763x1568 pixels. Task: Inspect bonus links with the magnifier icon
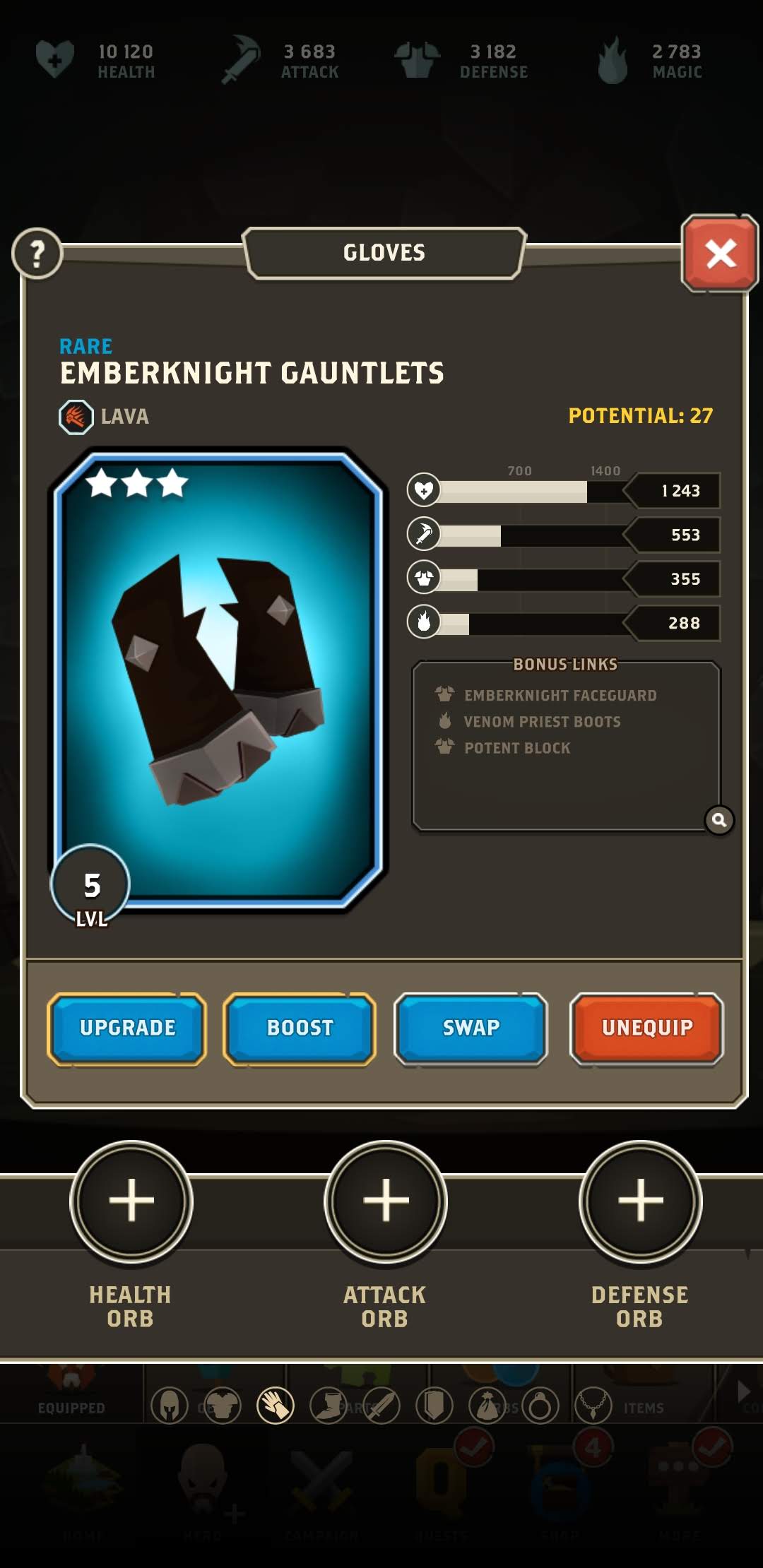coord(719,820)
